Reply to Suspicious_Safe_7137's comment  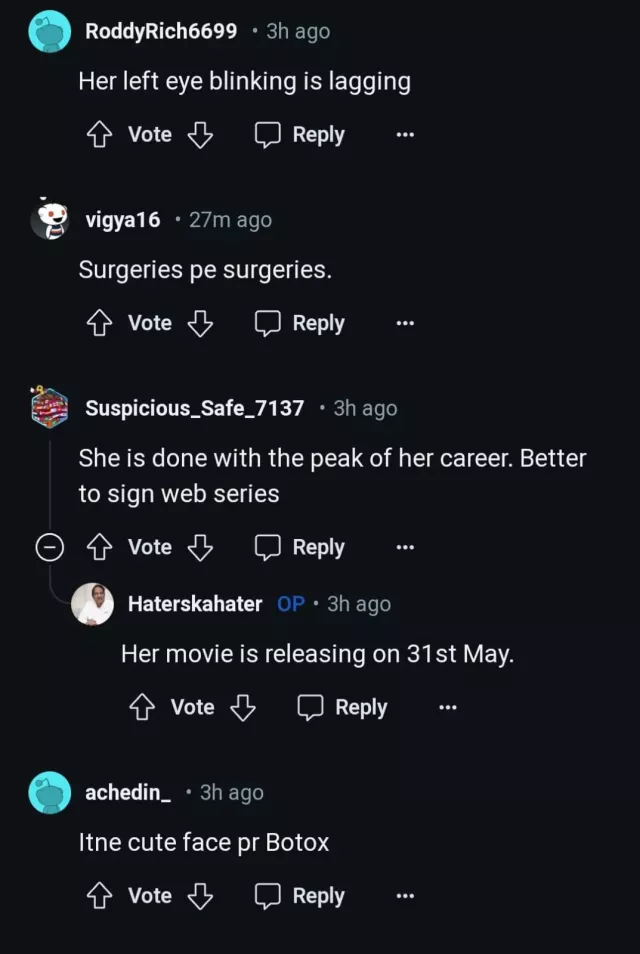[x=300, y=547]
